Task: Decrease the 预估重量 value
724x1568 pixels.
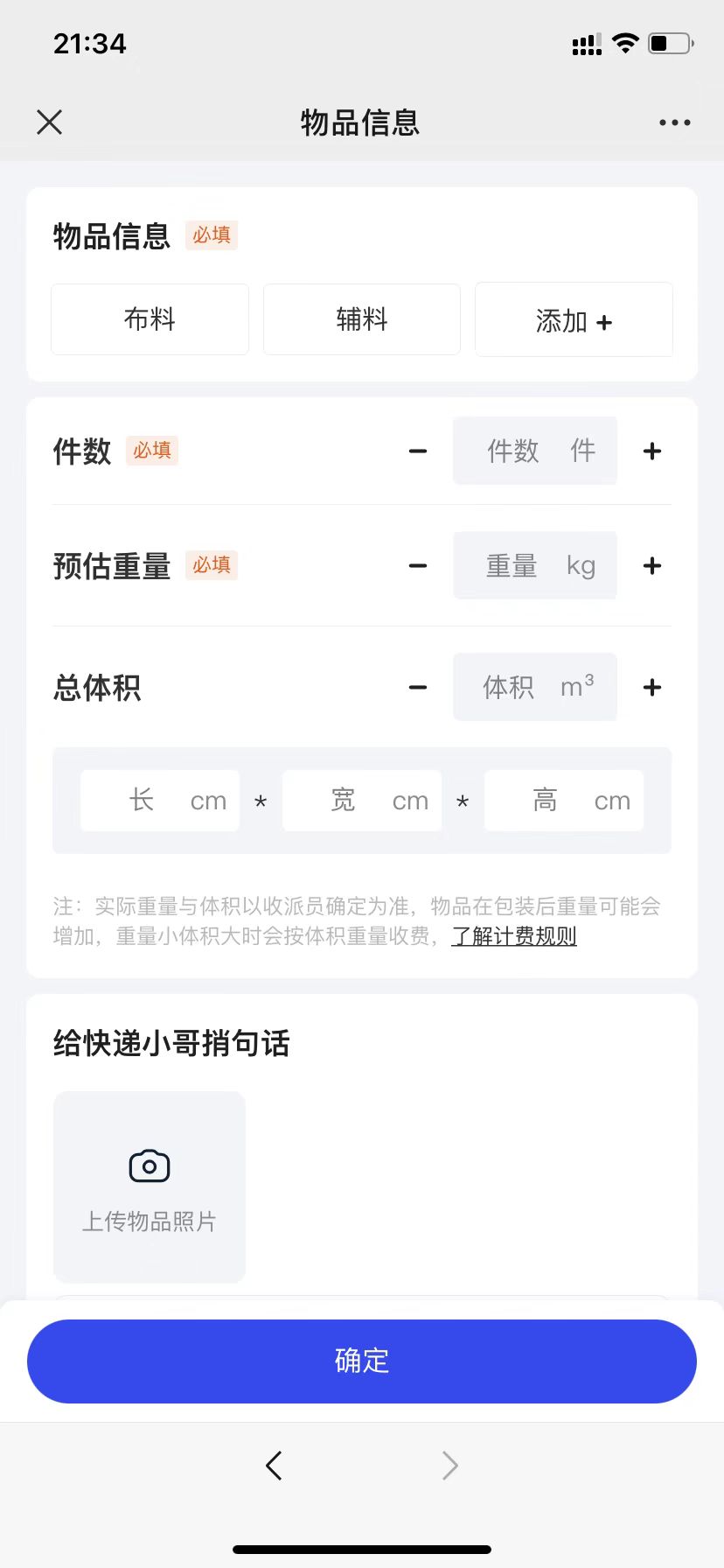Action: 418,566
